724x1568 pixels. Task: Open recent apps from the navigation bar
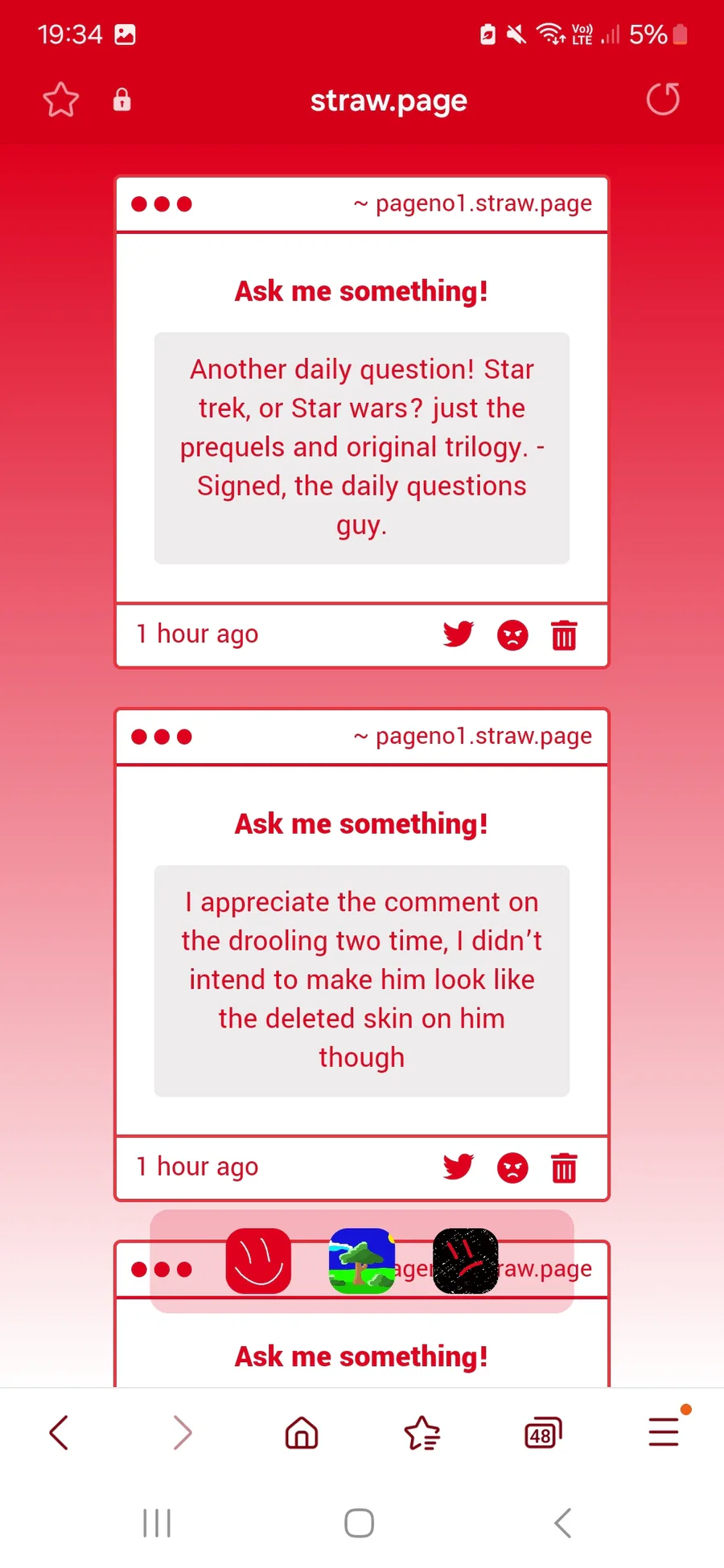click(157, 1523)
